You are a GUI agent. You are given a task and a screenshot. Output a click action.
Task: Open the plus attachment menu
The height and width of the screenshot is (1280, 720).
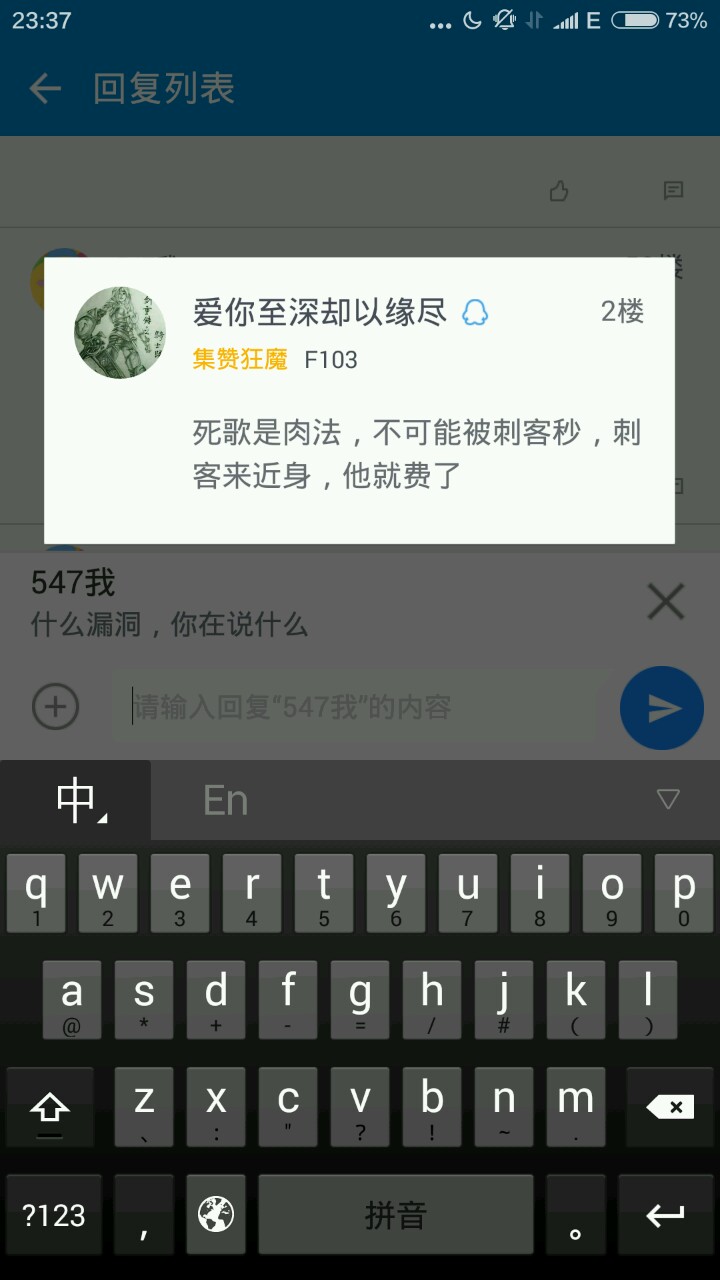[x=55, y=707]
